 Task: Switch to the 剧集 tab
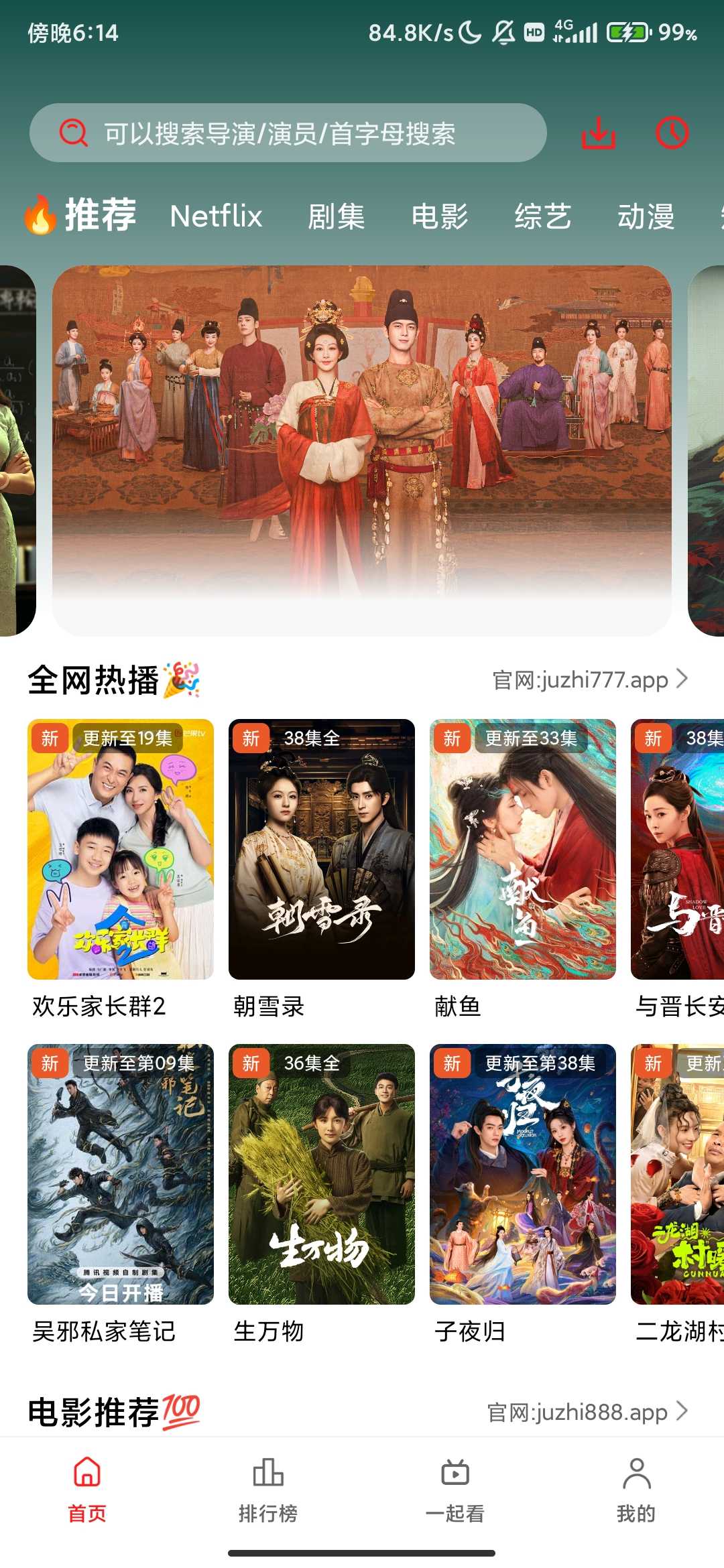[336, 216]
